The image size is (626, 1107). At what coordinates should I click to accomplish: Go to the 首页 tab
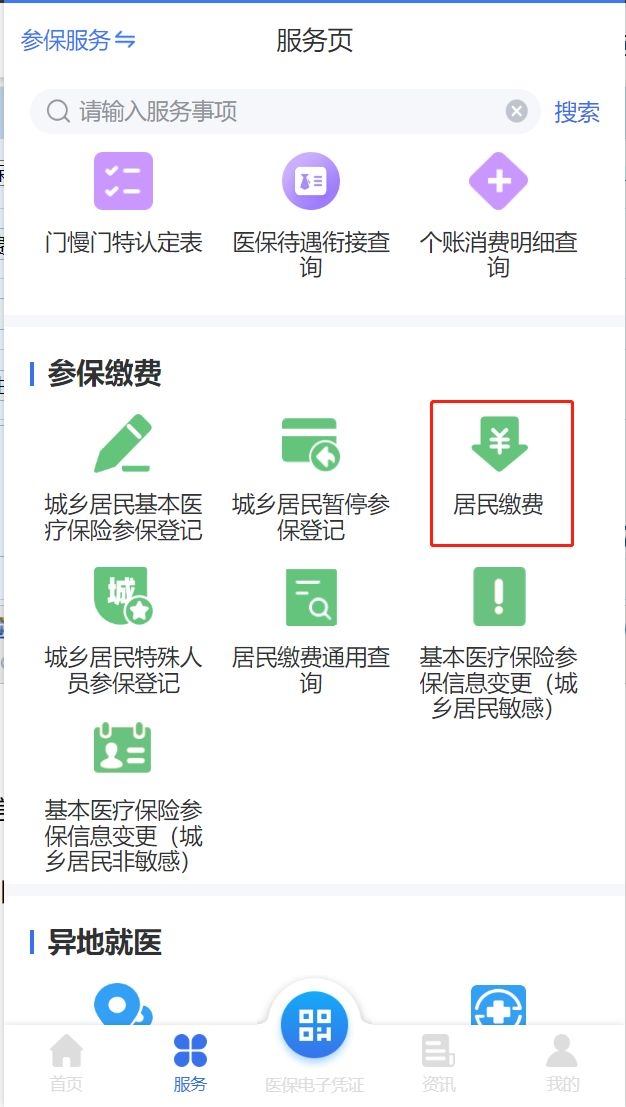pyautogui.click(x=66, y=1063)
